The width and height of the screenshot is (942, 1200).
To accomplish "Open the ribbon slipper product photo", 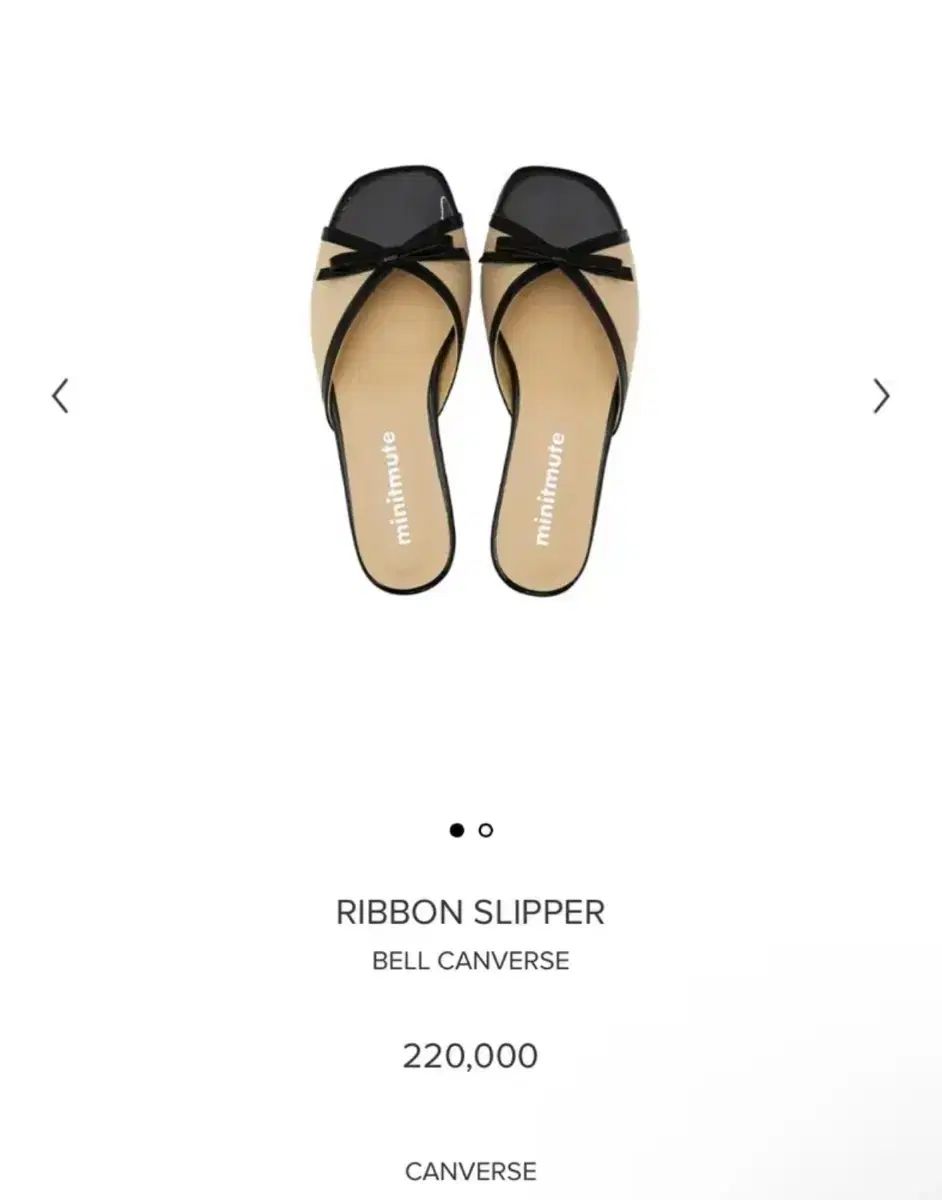I will 470,380.
